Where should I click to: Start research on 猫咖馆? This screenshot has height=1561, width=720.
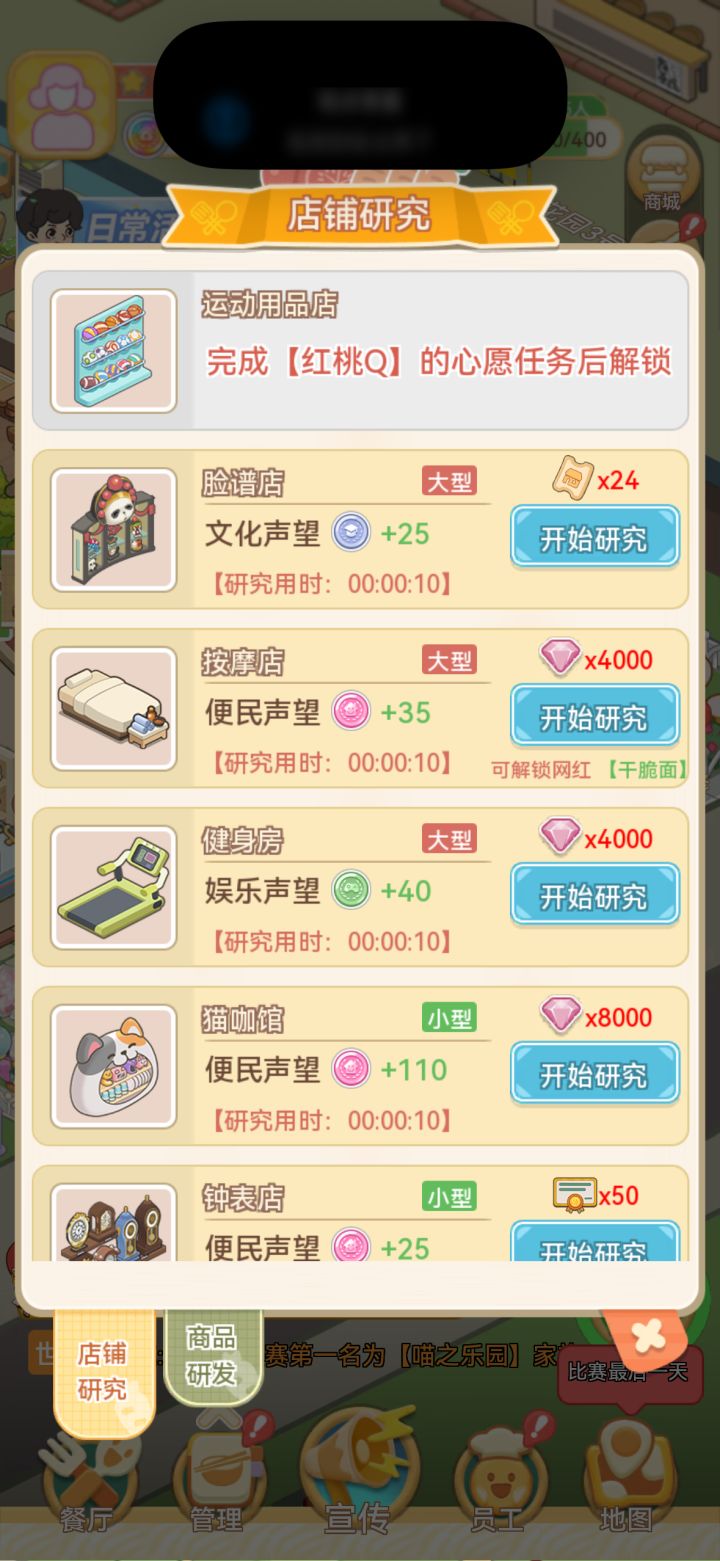click(x=594, y=1073)
